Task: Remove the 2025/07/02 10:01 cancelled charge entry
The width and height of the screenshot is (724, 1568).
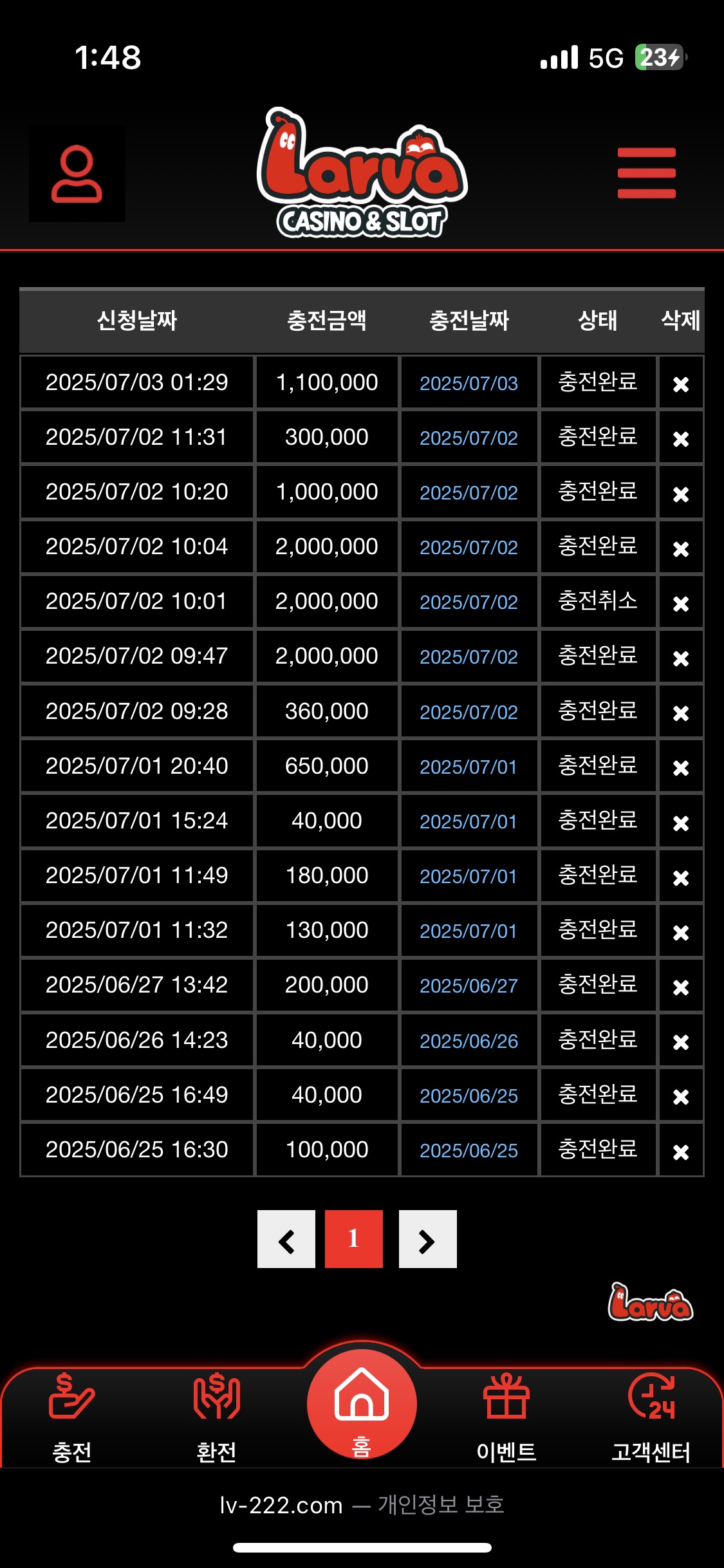Action: point(680,604)
